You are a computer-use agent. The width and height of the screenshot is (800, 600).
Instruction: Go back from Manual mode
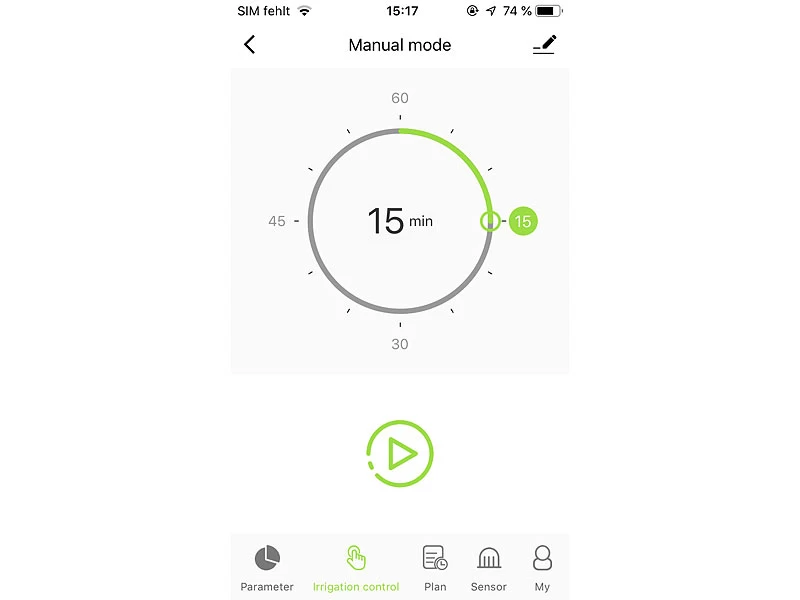[x=250, y=45]
